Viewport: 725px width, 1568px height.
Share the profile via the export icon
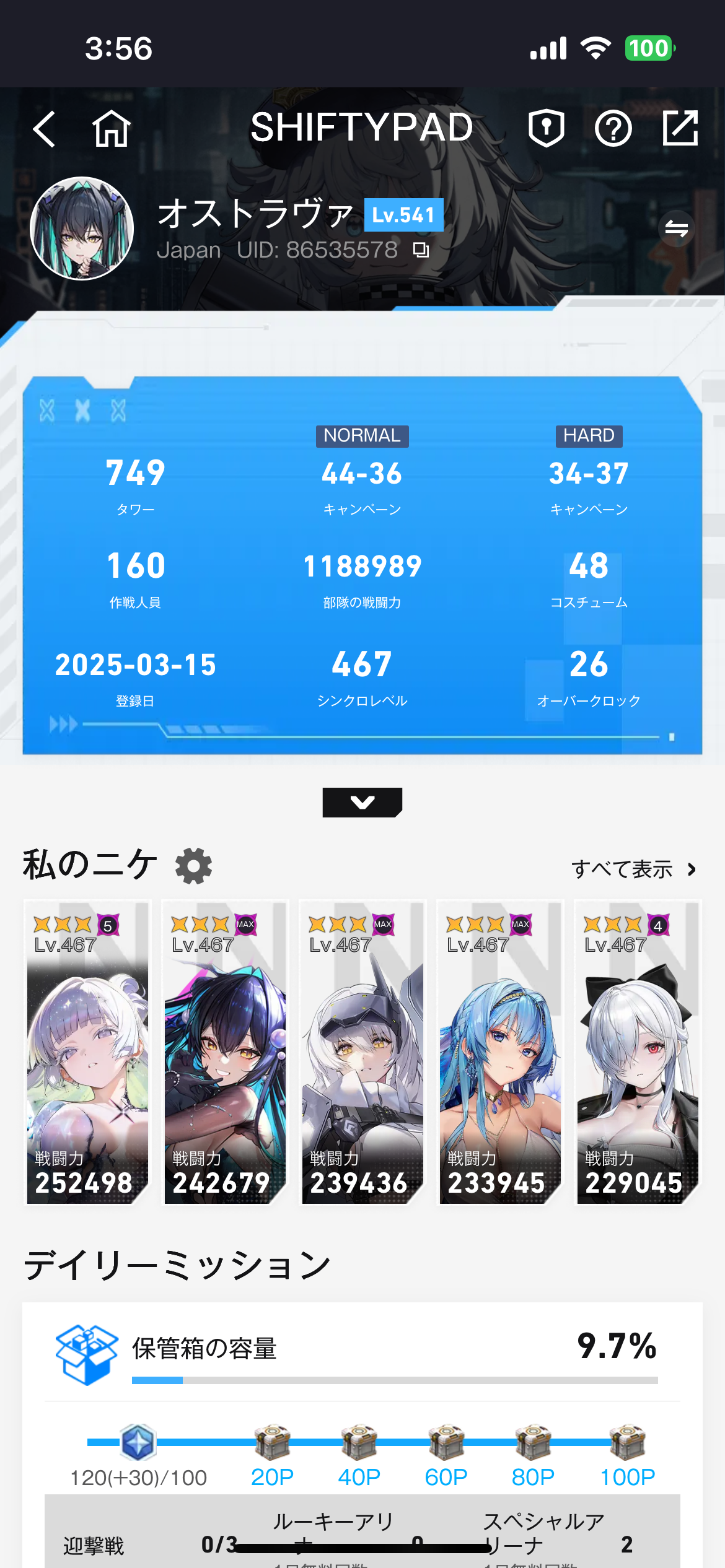(680, 129)
